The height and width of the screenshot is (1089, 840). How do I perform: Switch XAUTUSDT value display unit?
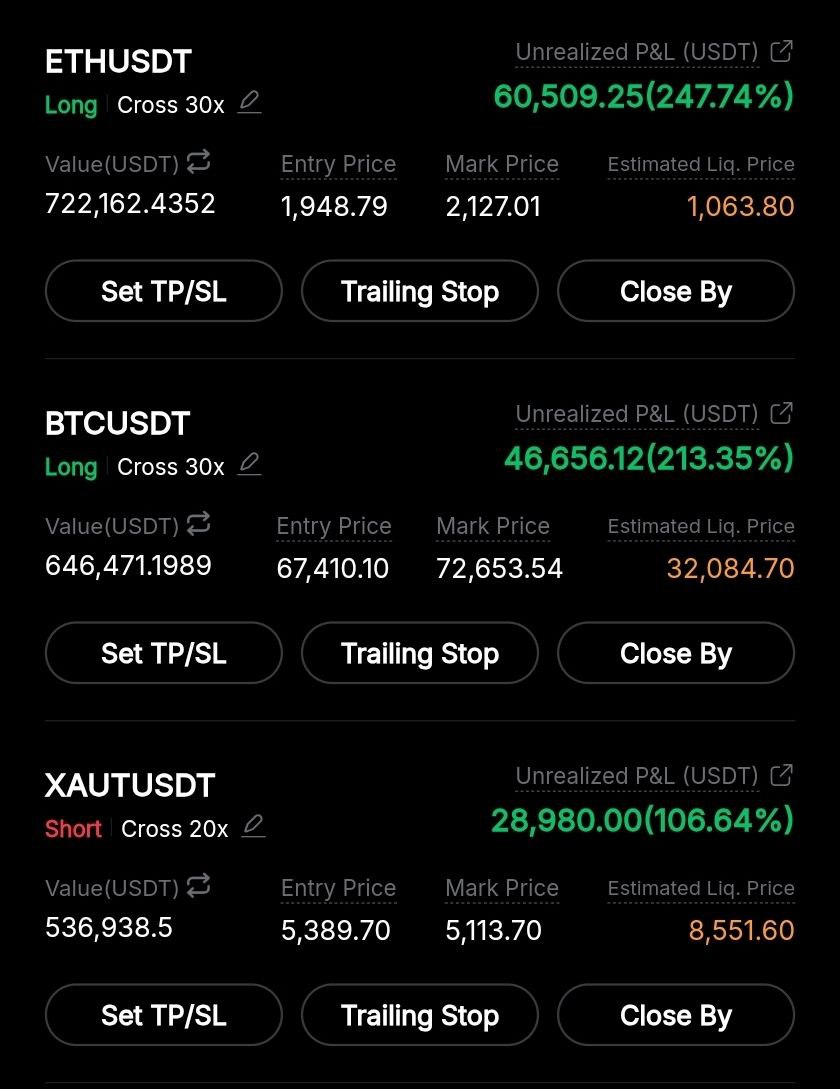[198, 886]
